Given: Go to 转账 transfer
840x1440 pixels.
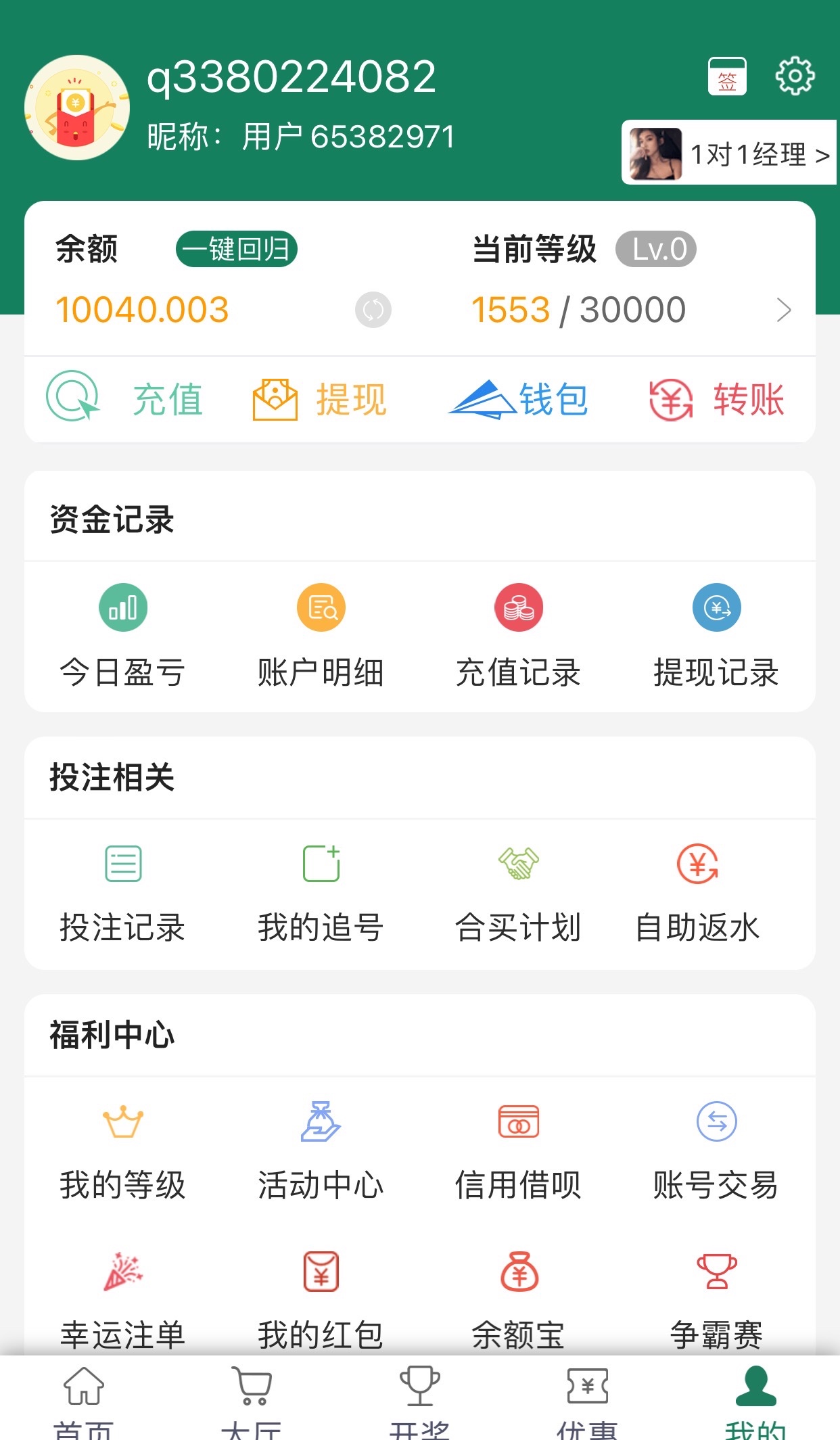Looking at the screenshot, I should [716, 399].
